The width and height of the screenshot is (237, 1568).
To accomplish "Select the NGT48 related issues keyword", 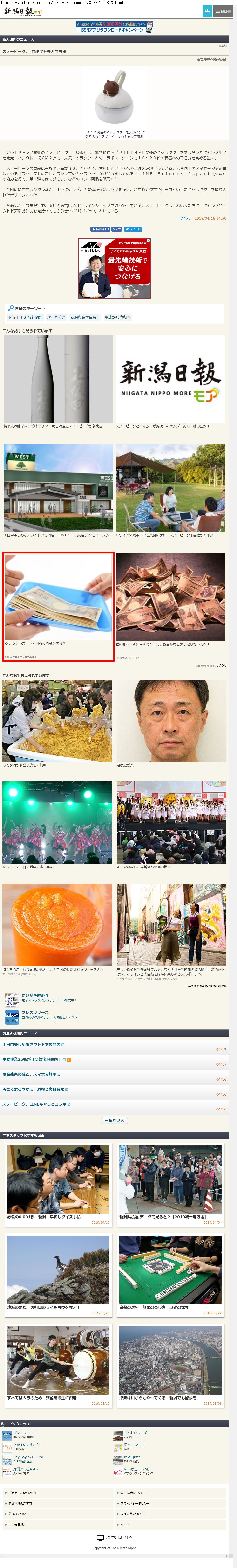I will pos(26,317).
